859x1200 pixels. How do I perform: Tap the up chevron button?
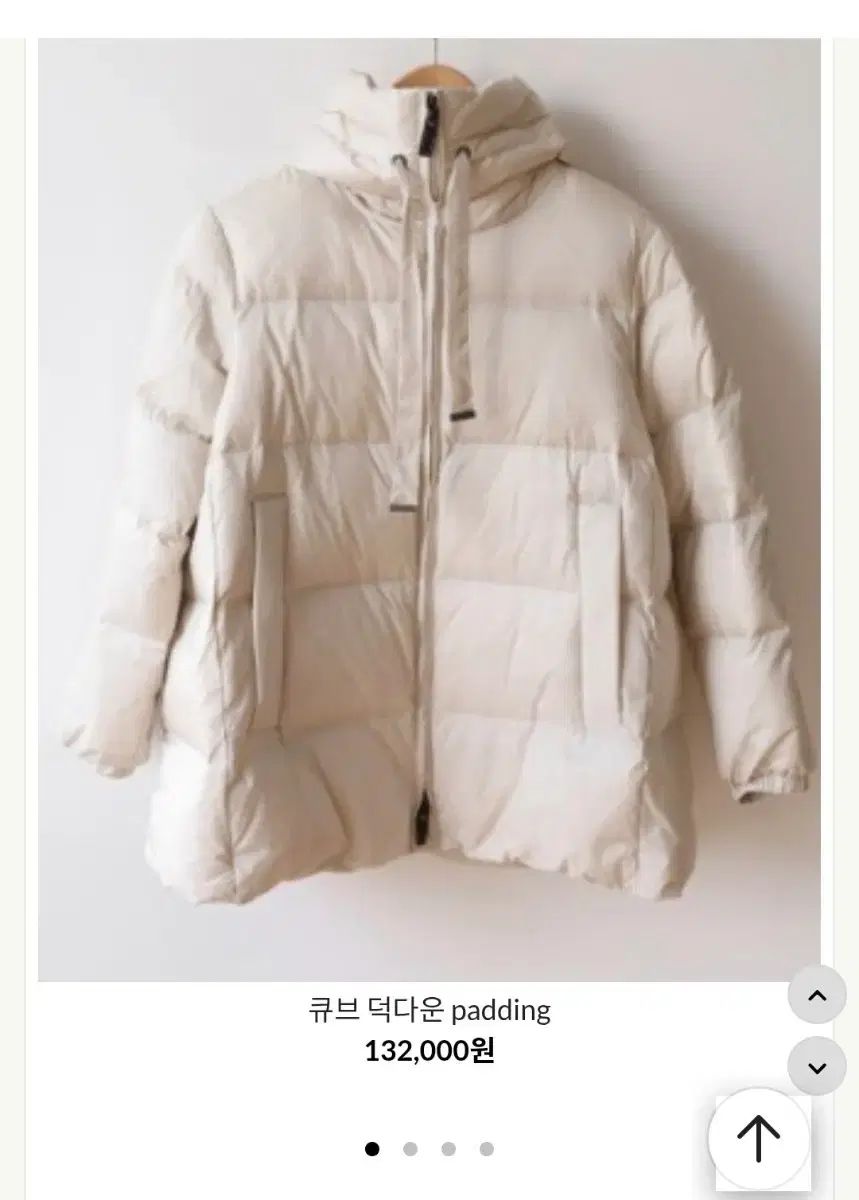[817, 994]
